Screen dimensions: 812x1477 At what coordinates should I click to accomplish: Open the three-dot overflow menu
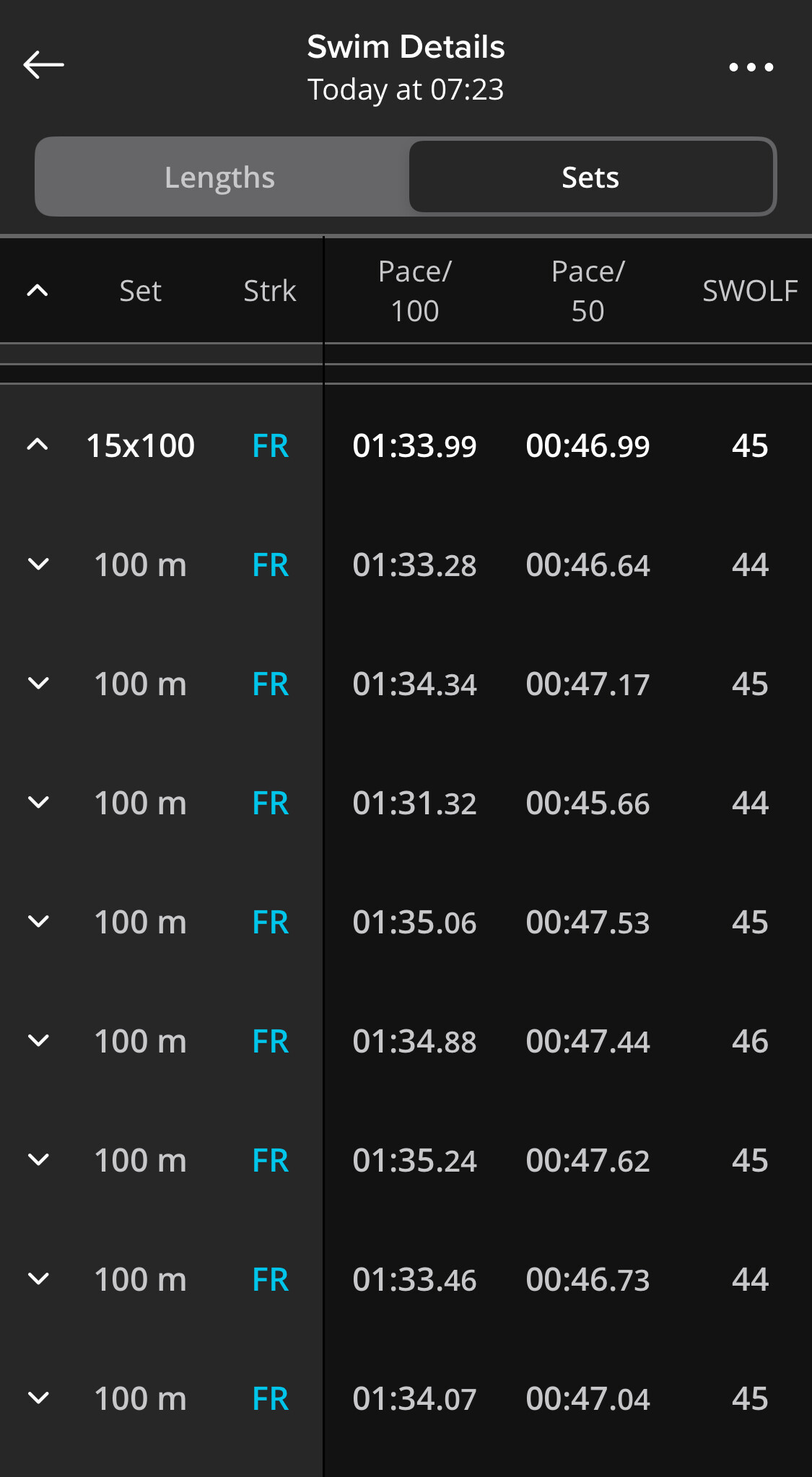point(751,67)
